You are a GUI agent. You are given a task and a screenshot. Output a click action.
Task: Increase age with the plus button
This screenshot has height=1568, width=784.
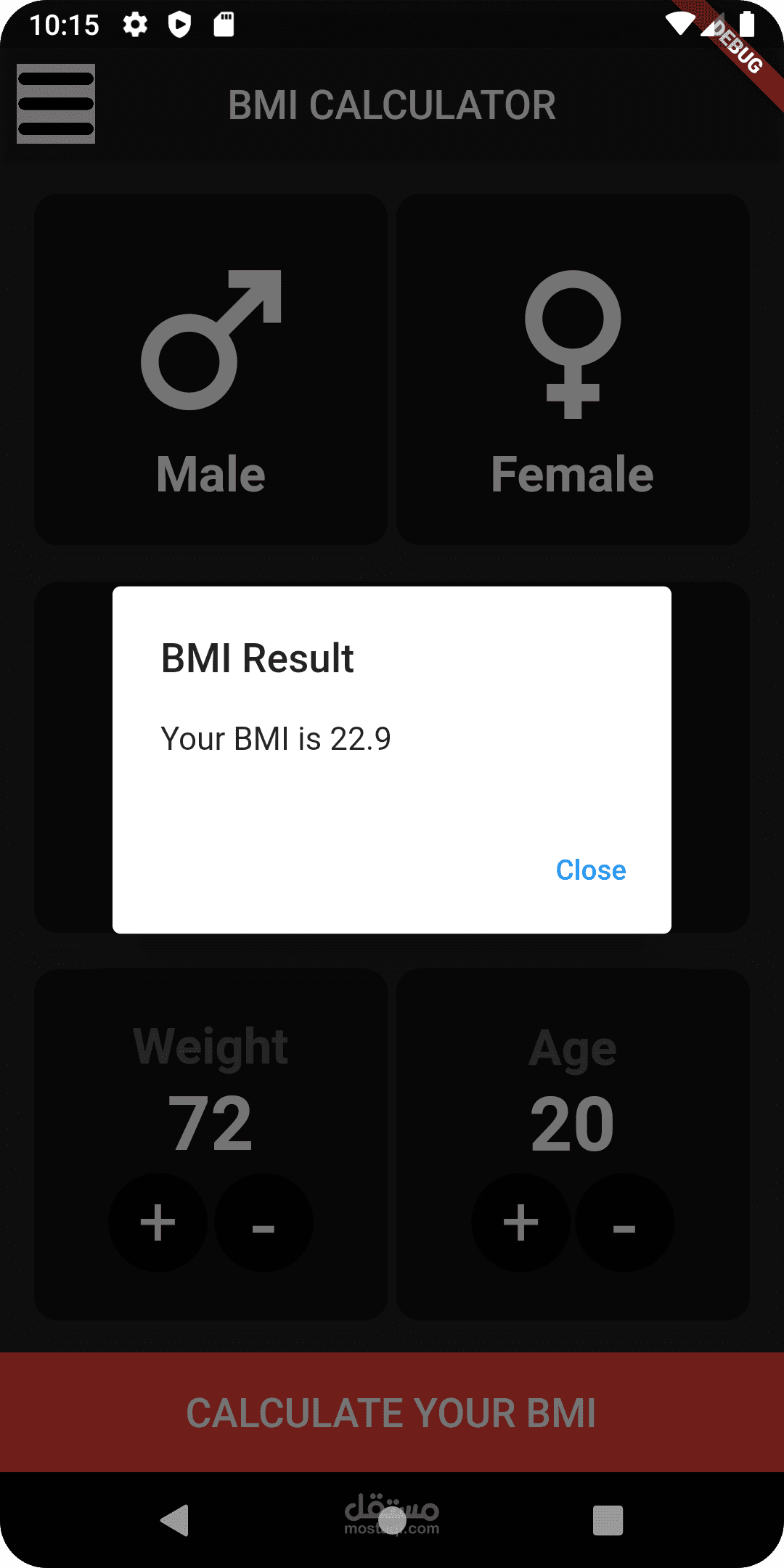click(521, 1222)
